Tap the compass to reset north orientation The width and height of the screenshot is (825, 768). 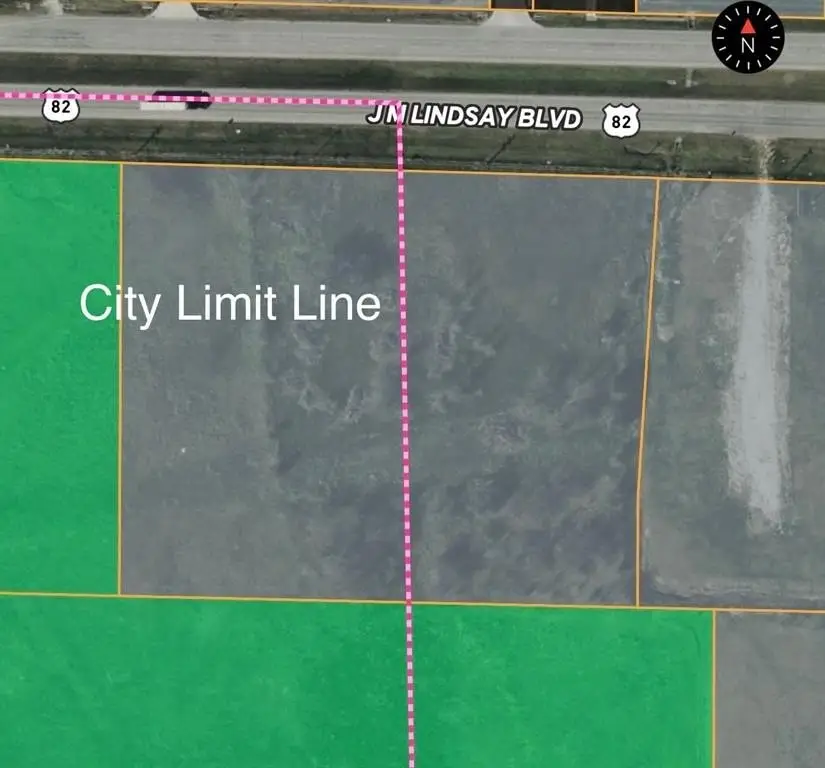pyautogui.click(x=748, y=38)
